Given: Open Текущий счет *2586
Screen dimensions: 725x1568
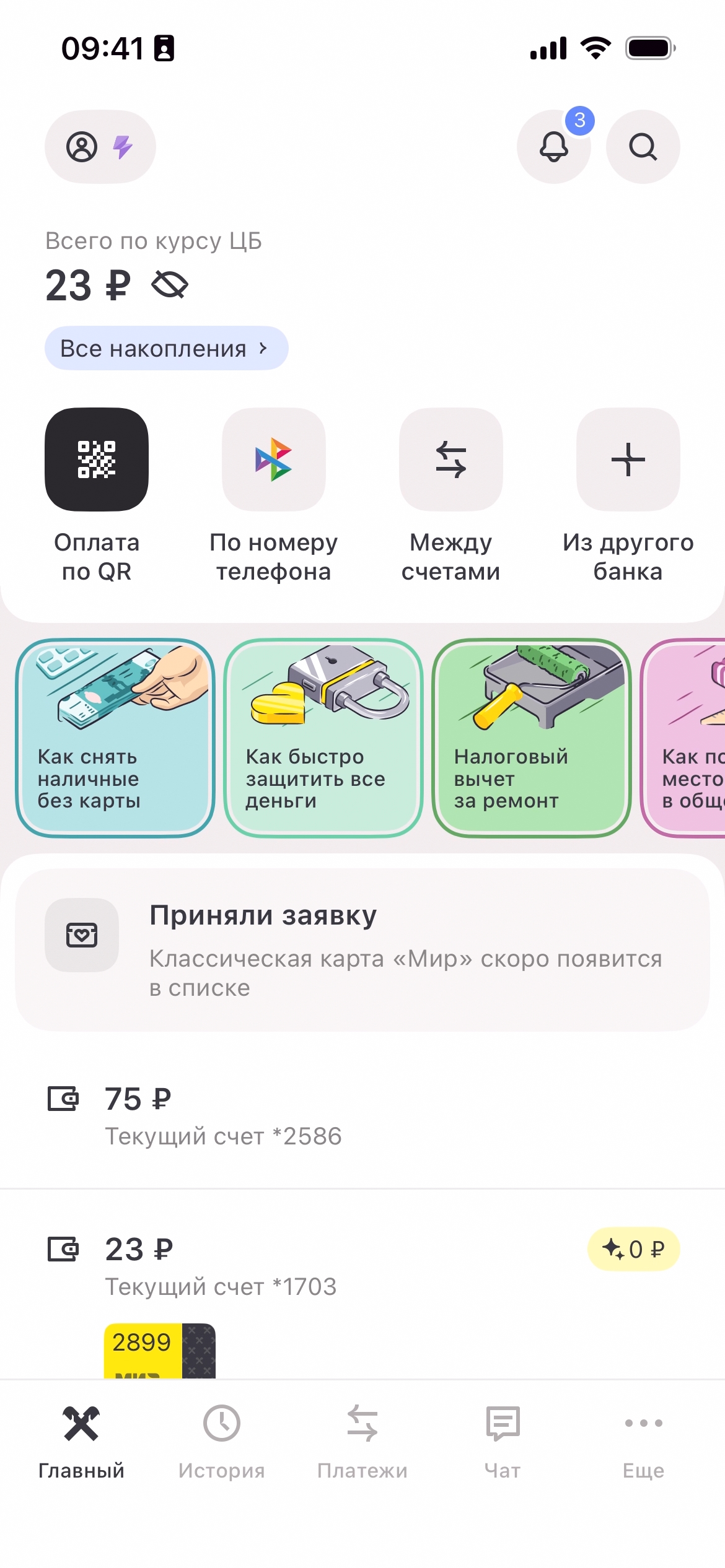Looking at the screenshot, I should click(x=223, y=1115).
